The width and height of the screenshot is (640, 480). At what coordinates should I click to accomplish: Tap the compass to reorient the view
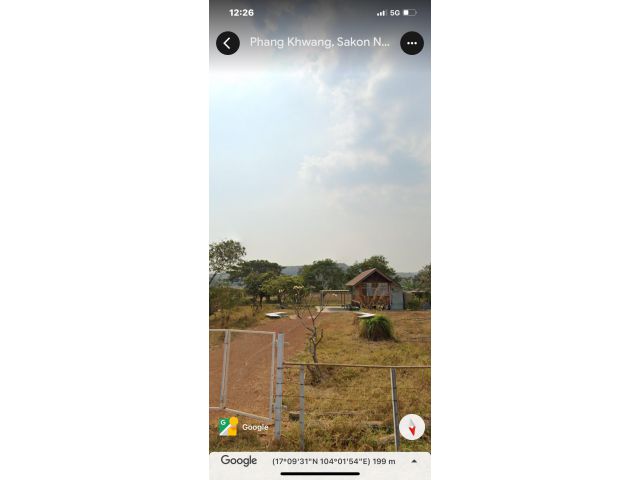pos(412,427)
